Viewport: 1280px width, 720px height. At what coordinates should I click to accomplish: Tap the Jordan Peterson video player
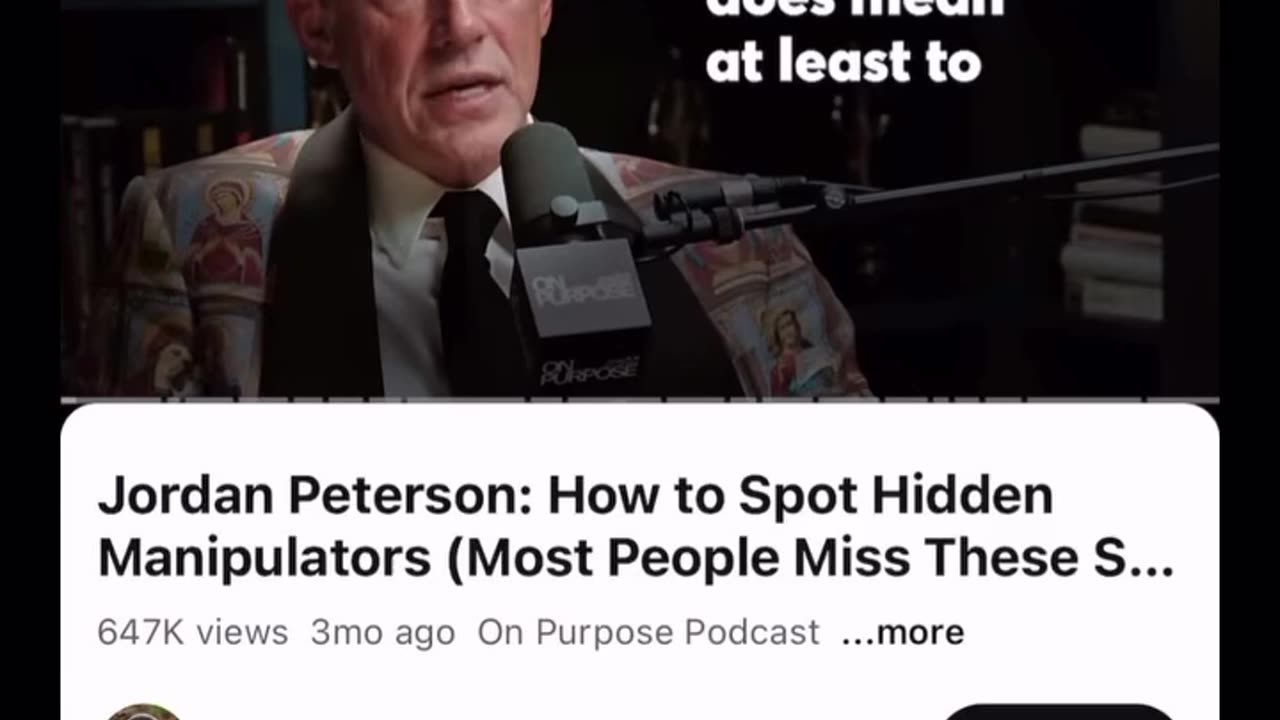pos(640,200)
